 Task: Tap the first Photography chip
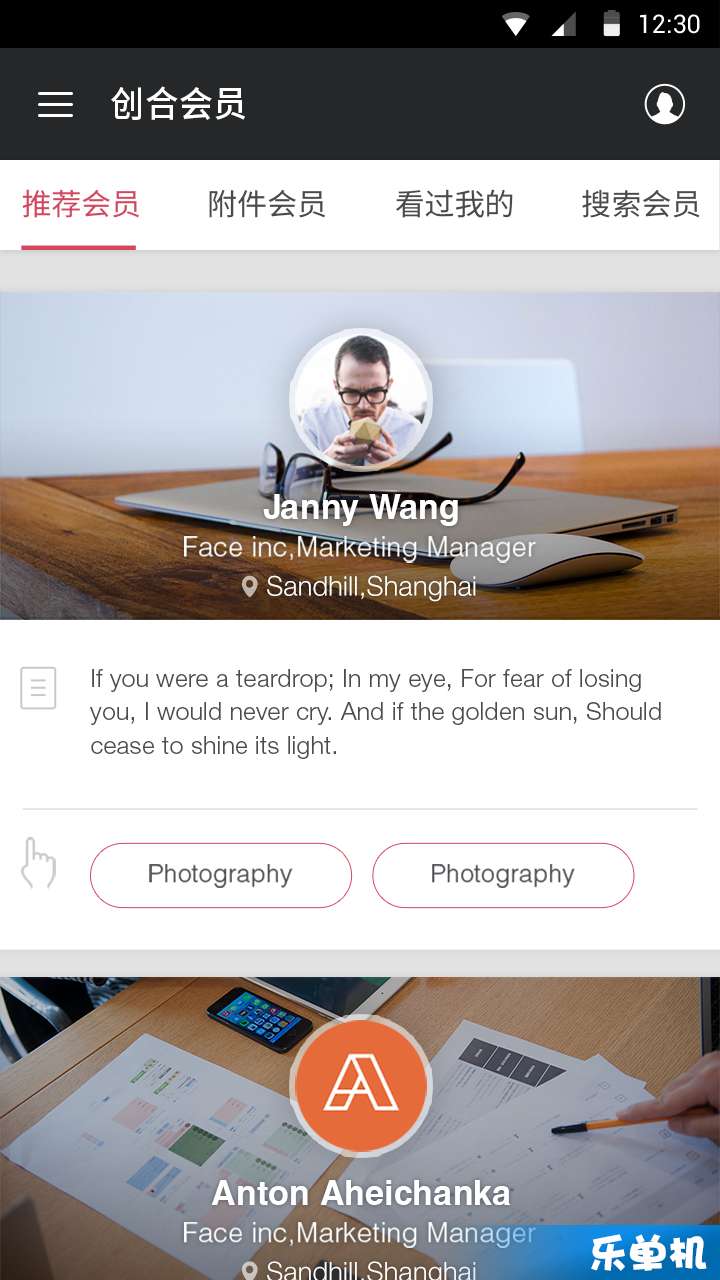pyautogui.click(x=221, y=875)
